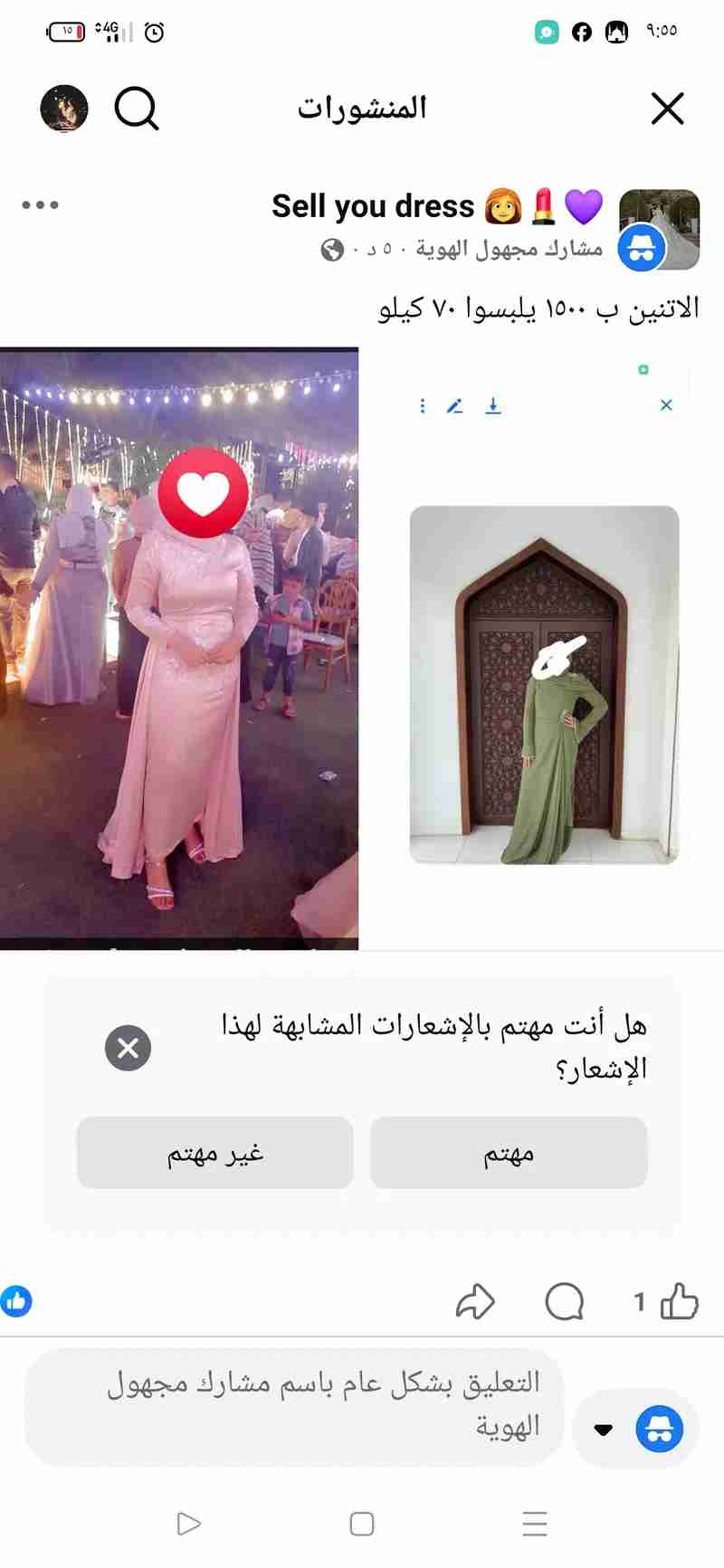Screen dimensions: 724x1568
Task: Share the dress post
Action: tap(474, 1302)
